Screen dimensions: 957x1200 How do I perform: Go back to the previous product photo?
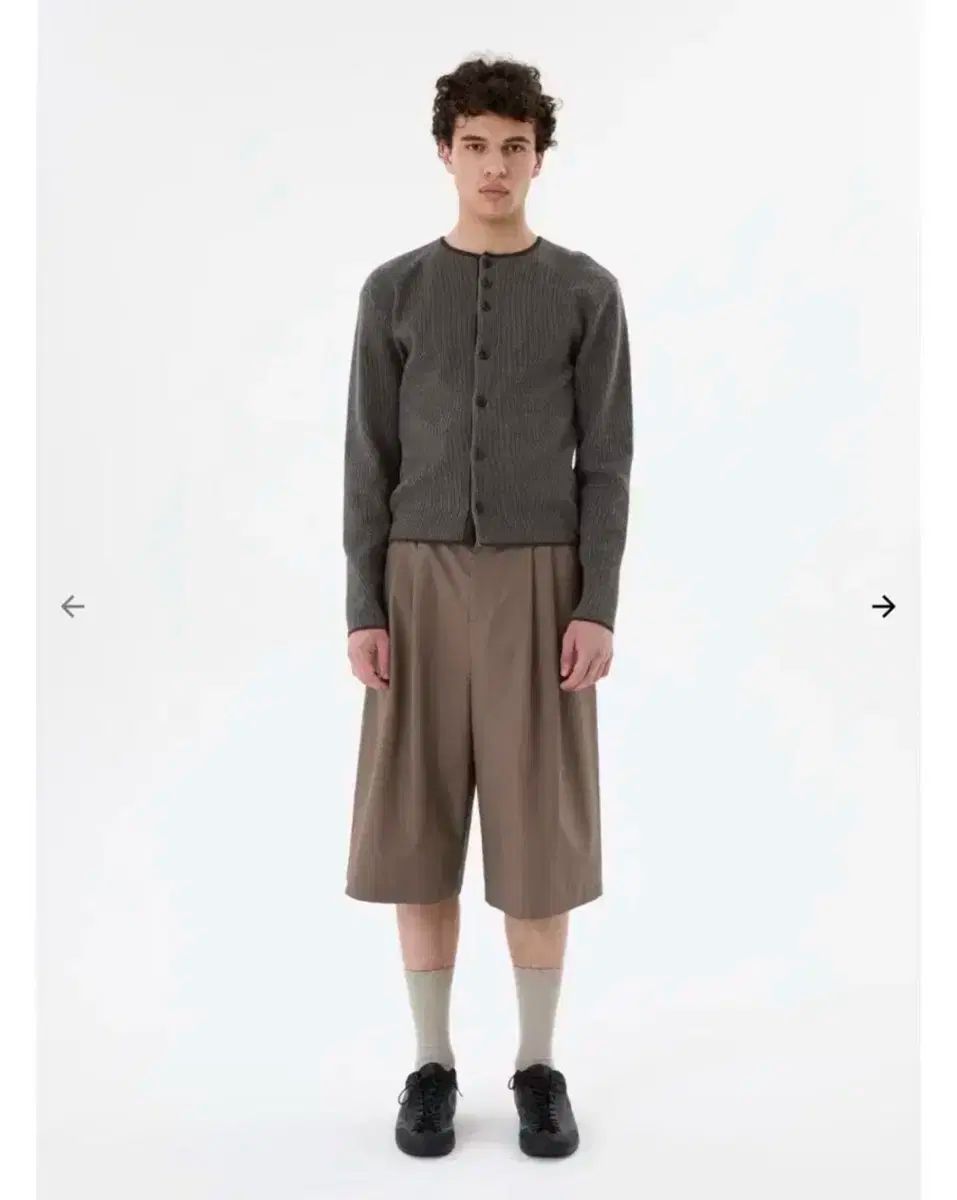pos(72,606)
